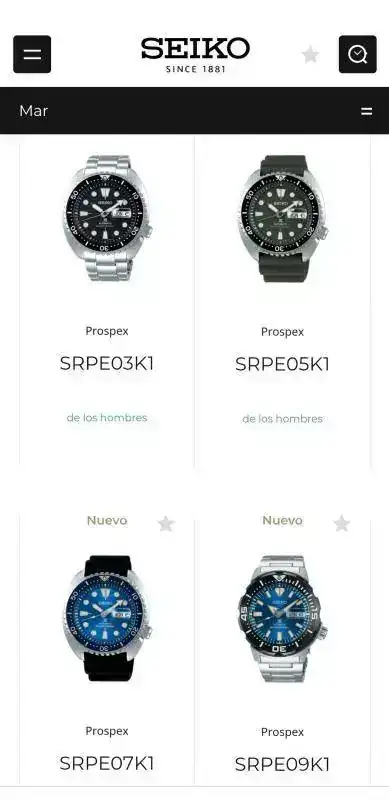Open the favorites star in the header
This screenshot has height=800, width=389.
coord(310,54)
